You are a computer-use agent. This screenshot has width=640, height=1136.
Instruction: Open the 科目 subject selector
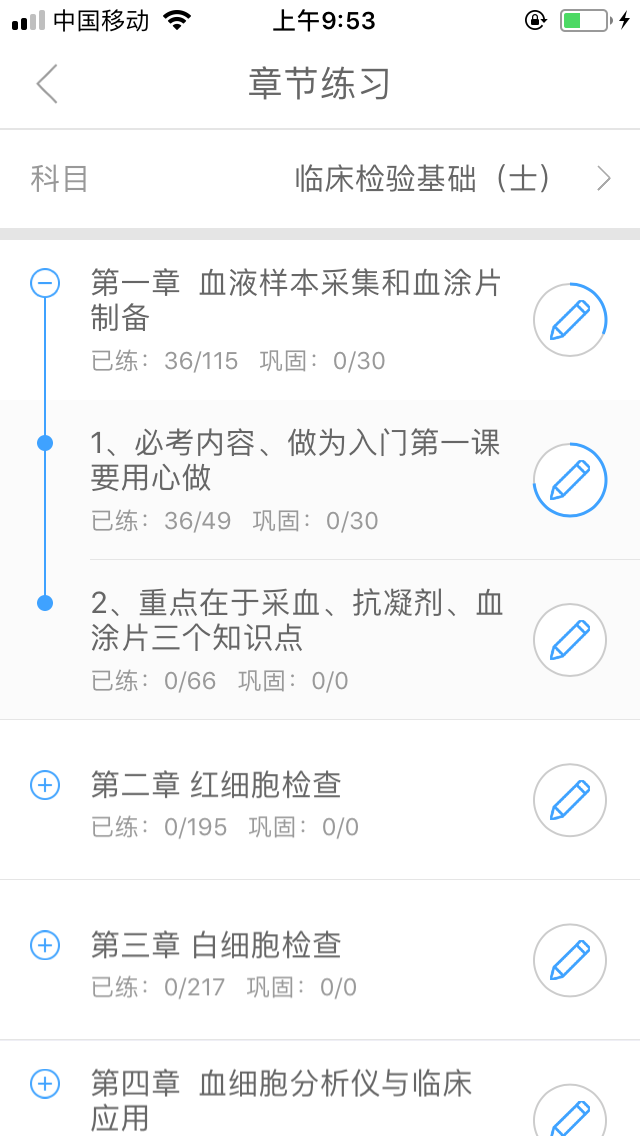click(320, 179)
